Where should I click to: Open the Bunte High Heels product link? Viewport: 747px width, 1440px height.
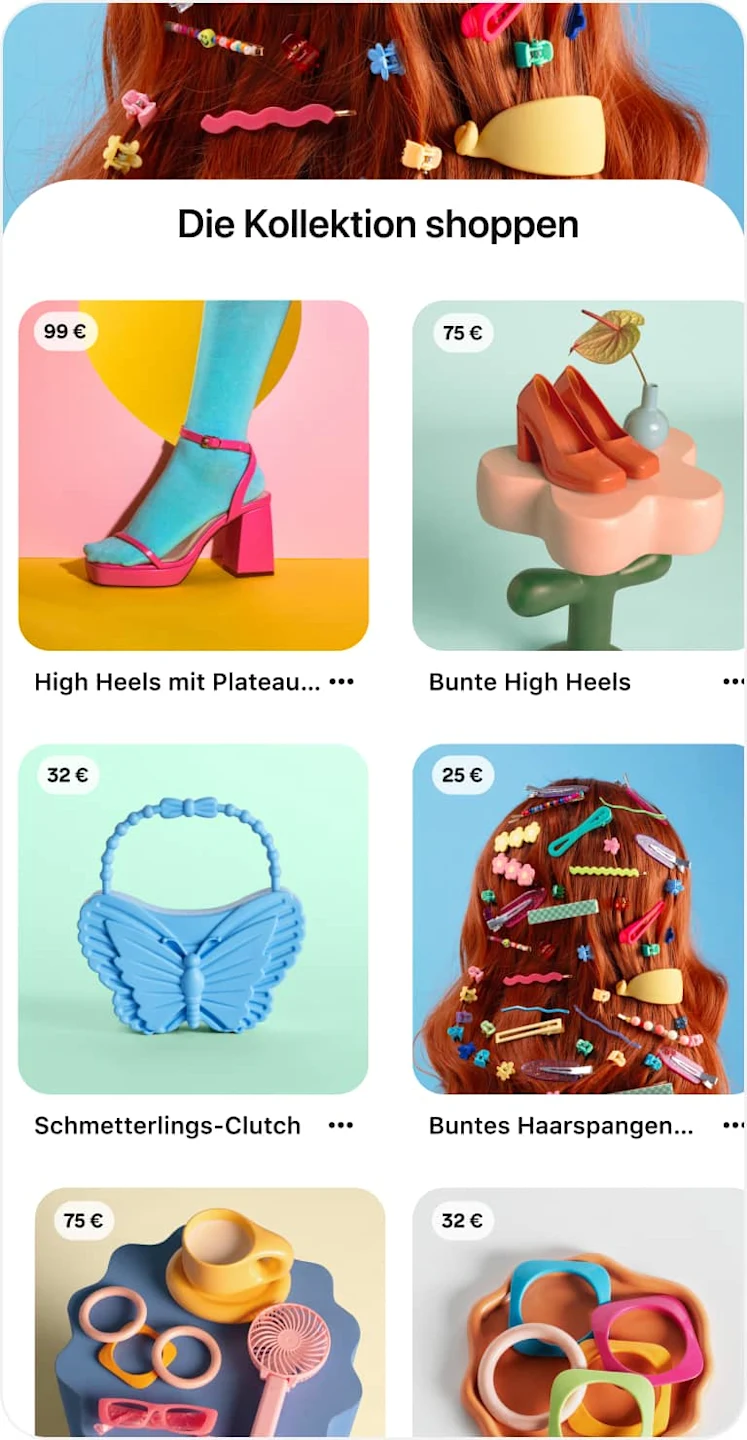point(528,682)
